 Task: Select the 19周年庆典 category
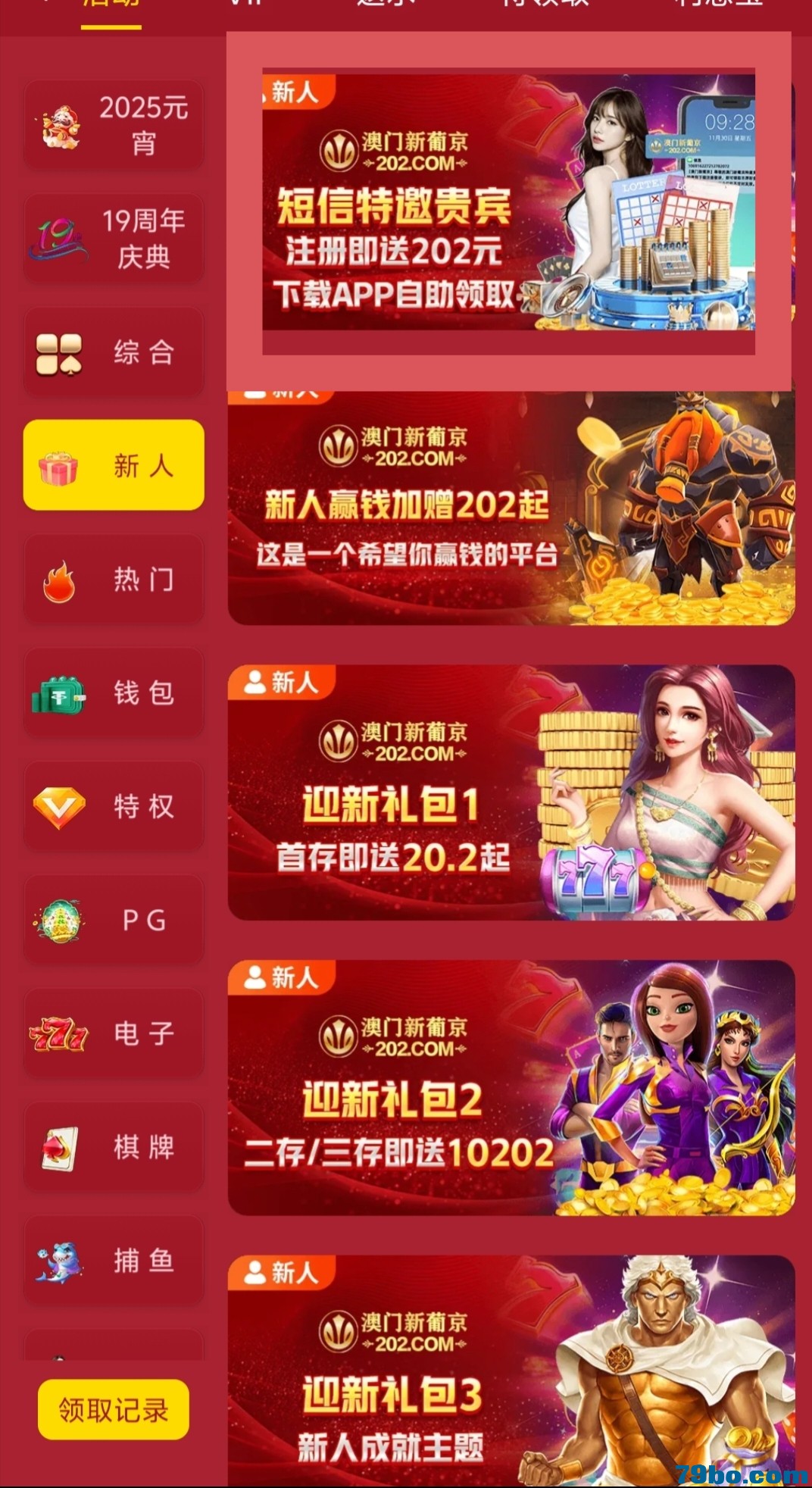pos(114,239)
